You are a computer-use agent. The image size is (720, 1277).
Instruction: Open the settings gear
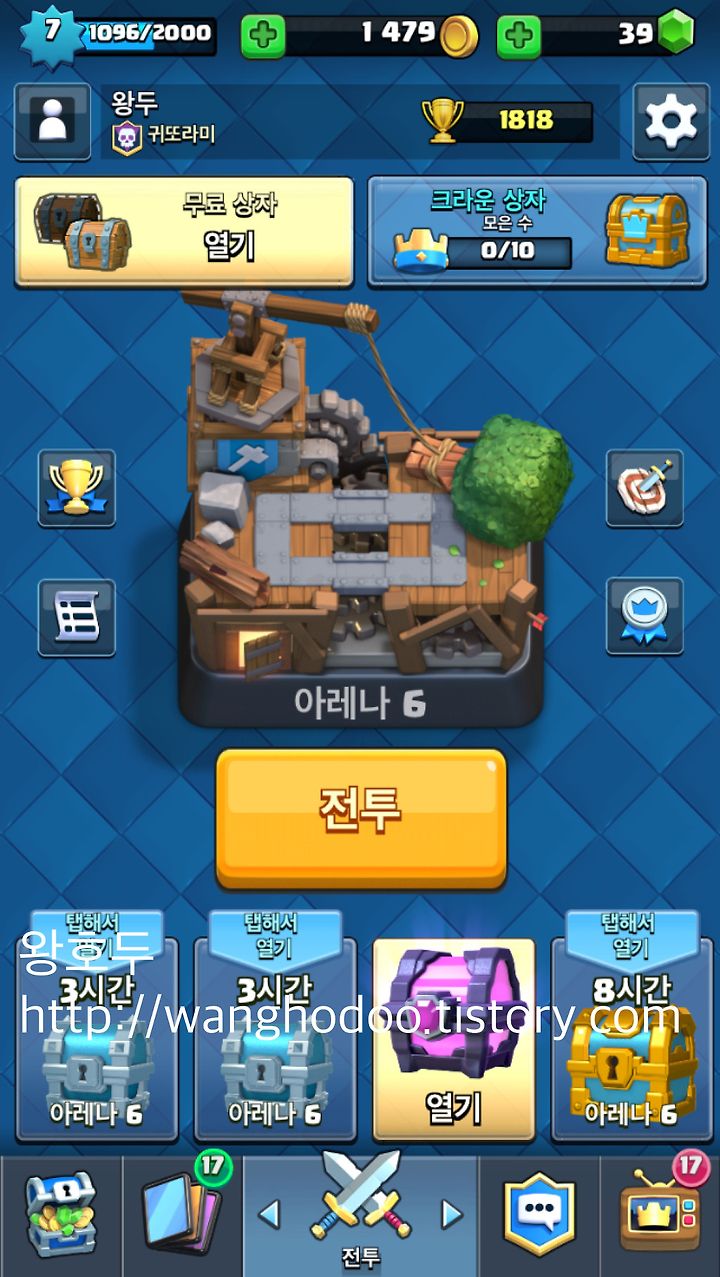pos(671,121)
